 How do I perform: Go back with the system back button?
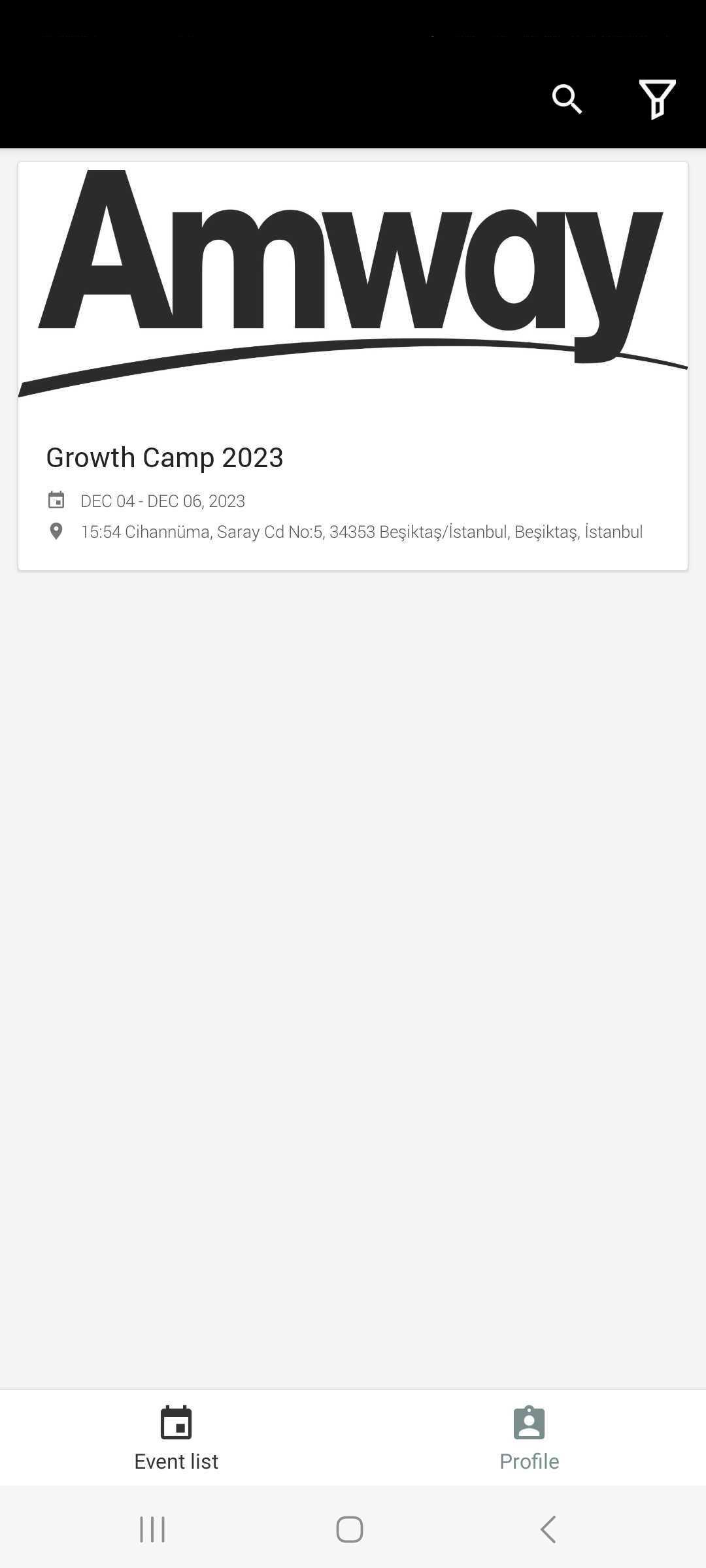[x=548, y=1529]
